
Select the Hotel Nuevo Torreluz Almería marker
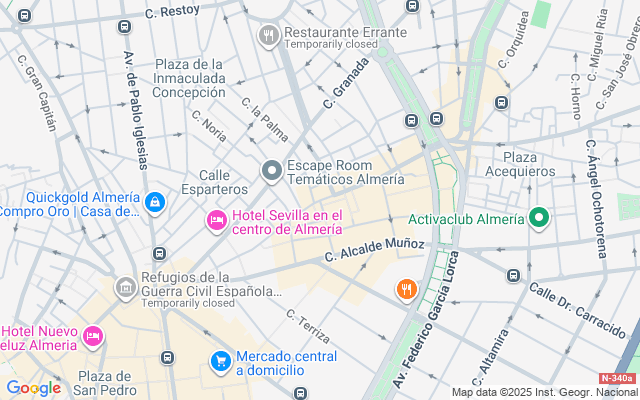(93, 337)
